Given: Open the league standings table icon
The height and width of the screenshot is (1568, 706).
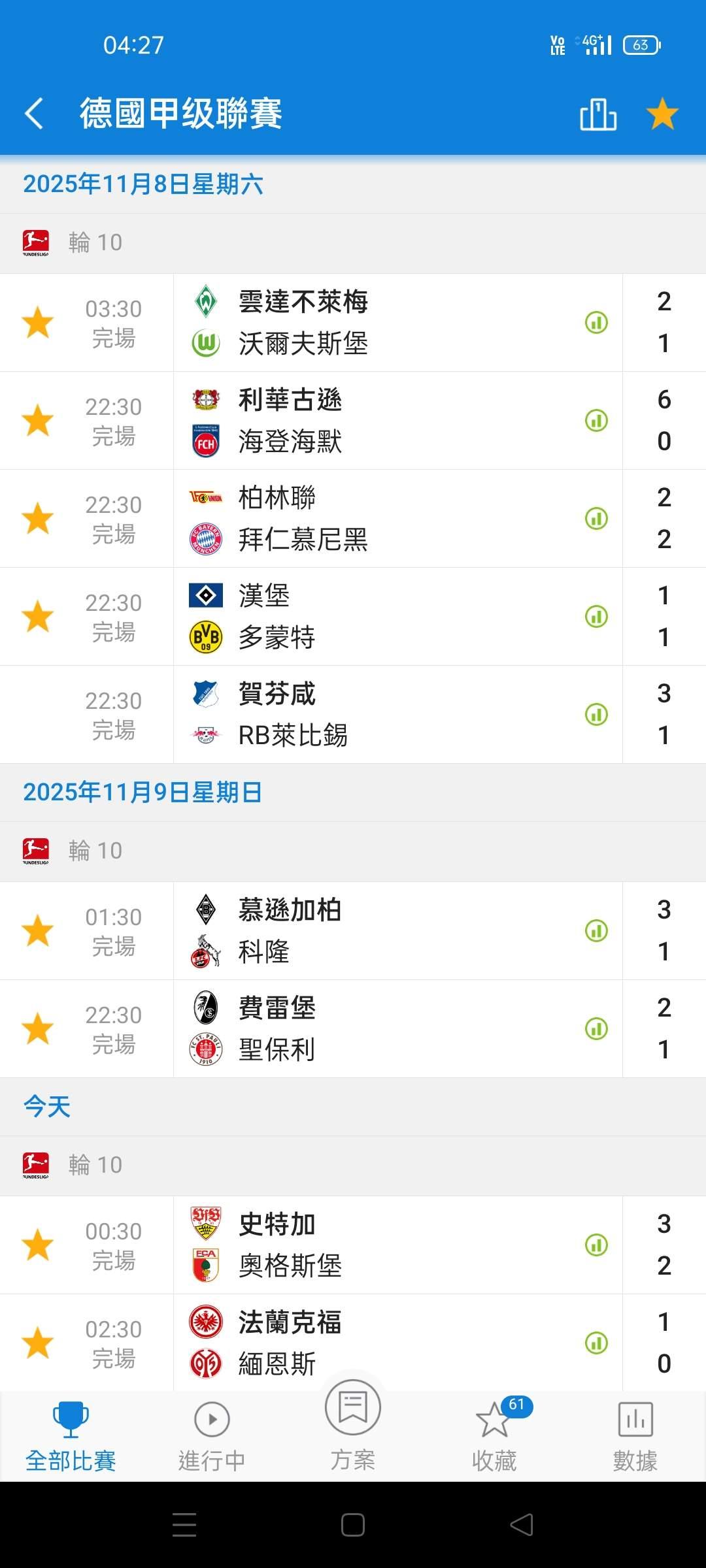Looking at the screenshot, I should [598, 114].
